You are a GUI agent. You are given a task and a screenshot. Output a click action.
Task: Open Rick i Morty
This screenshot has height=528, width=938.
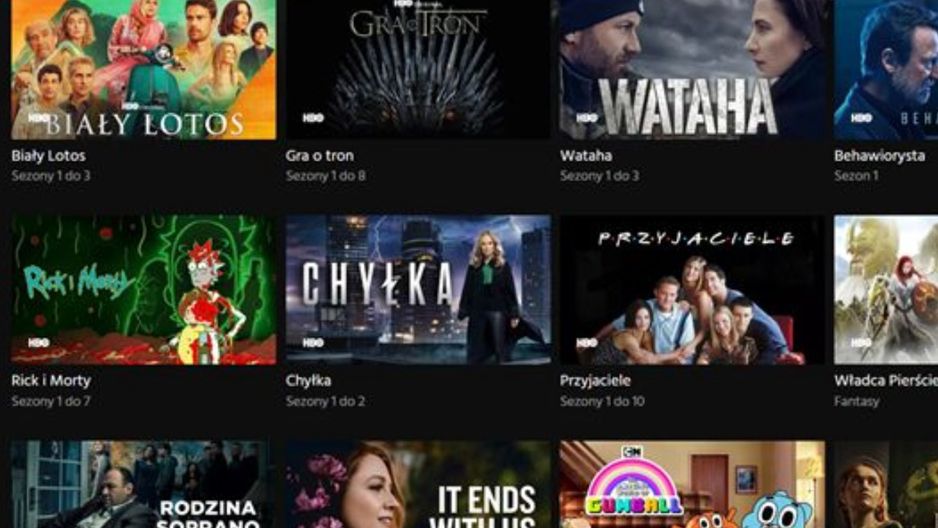pyautogui.click(x=143, y=289)
